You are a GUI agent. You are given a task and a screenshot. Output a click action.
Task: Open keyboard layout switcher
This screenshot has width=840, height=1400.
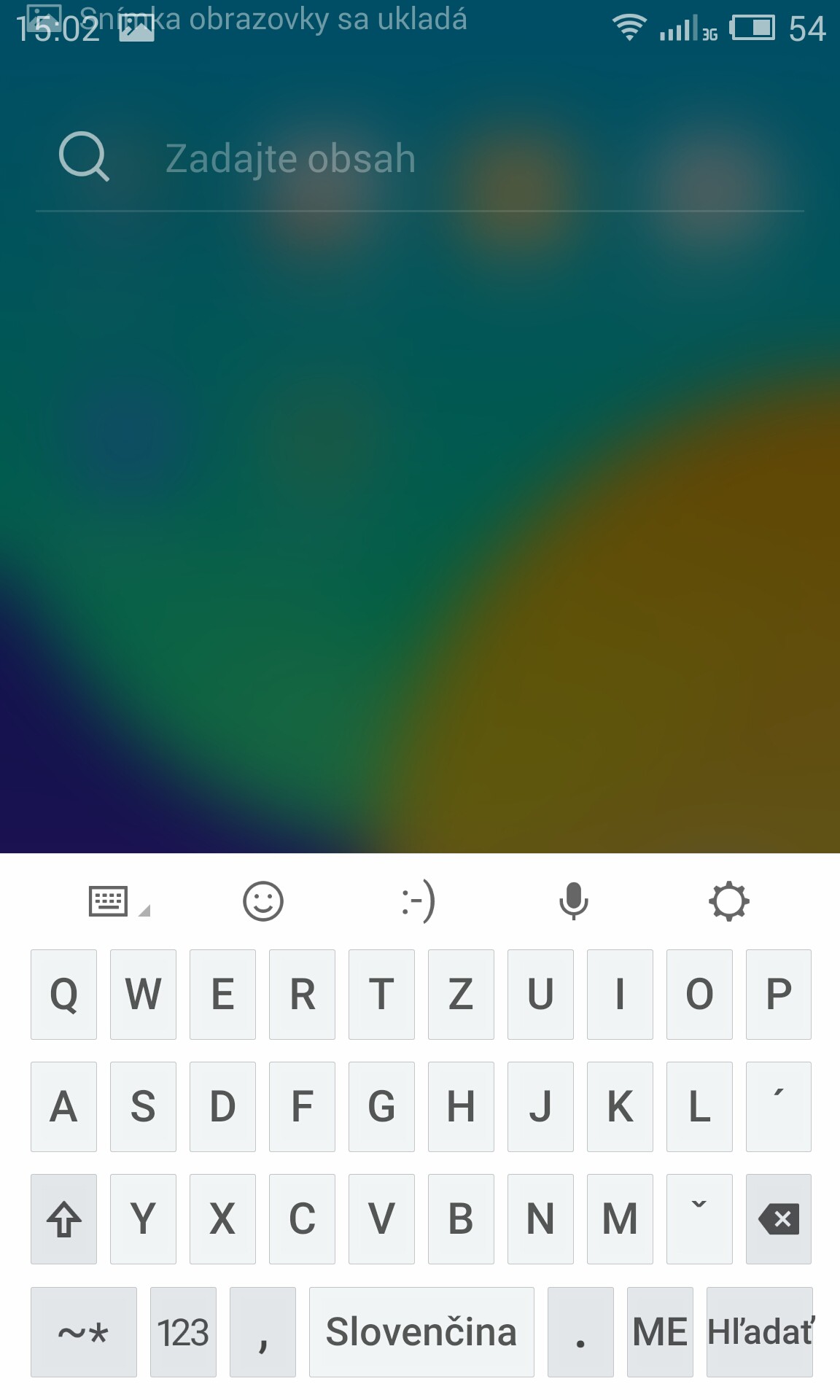[117, 901]
